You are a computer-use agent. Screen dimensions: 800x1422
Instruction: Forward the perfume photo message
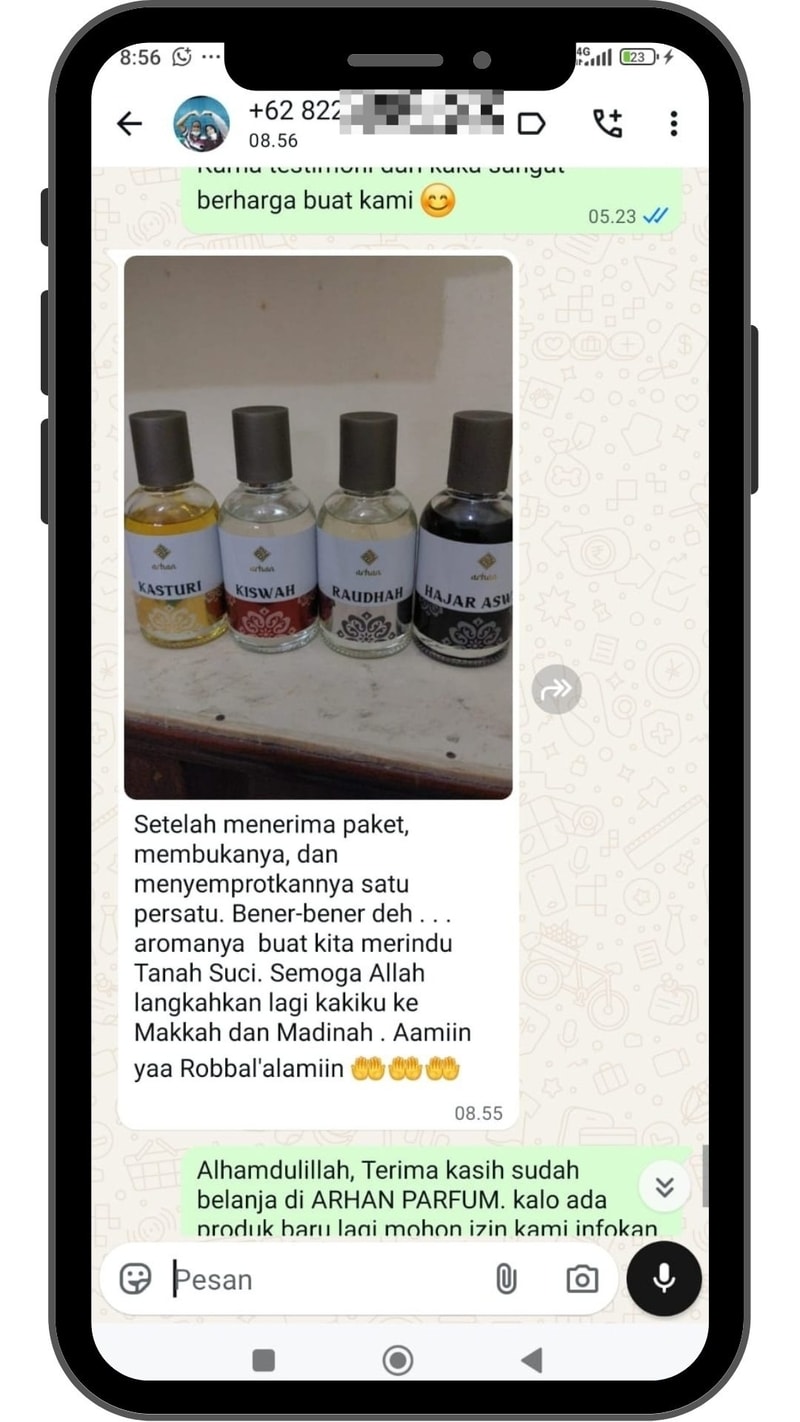coord(556,689)
